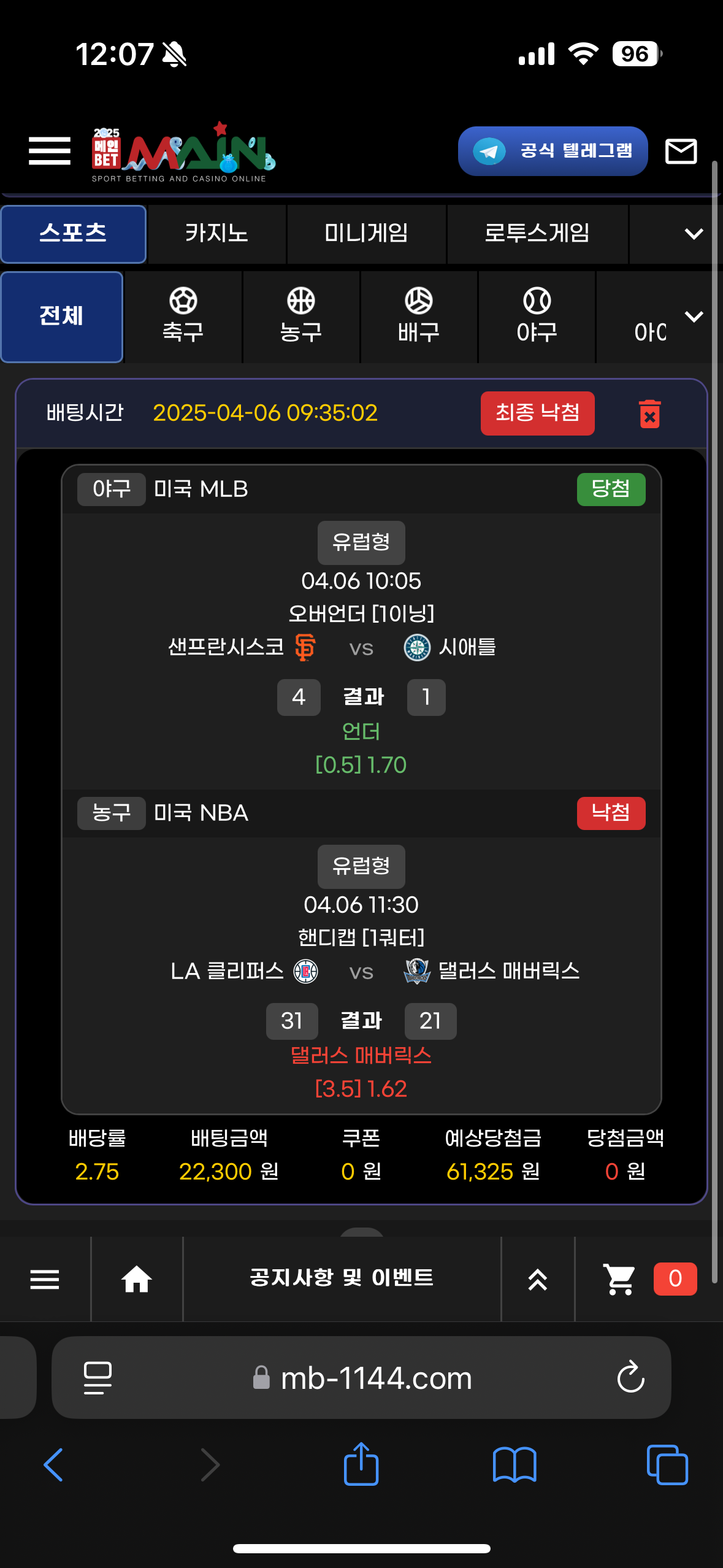
Task: Switch to the 카지노 tab
Action: pos(216,234)
